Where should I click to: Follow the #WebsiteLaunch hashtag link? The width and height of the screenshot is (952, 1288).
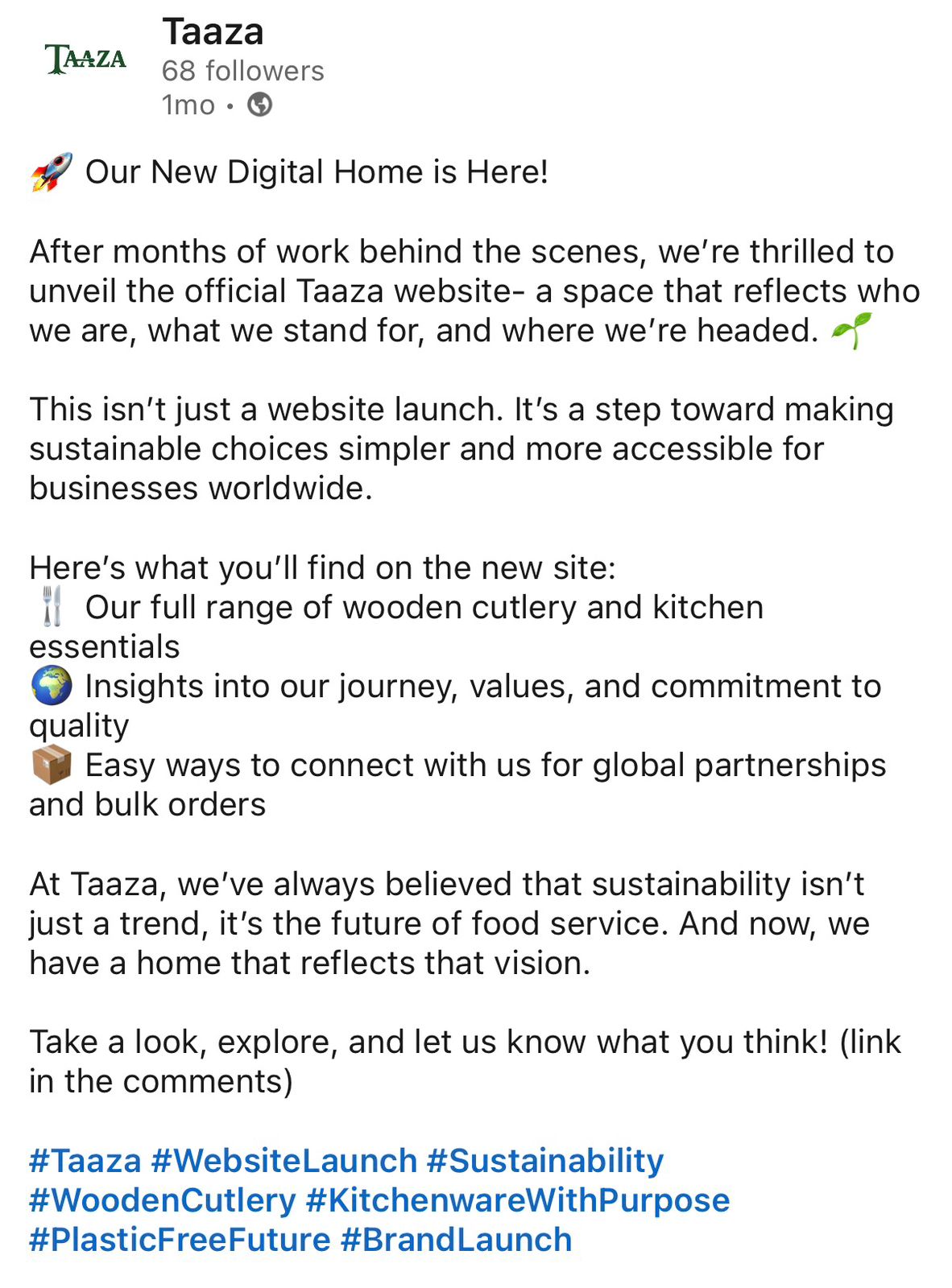click(x=284, y=1161)
